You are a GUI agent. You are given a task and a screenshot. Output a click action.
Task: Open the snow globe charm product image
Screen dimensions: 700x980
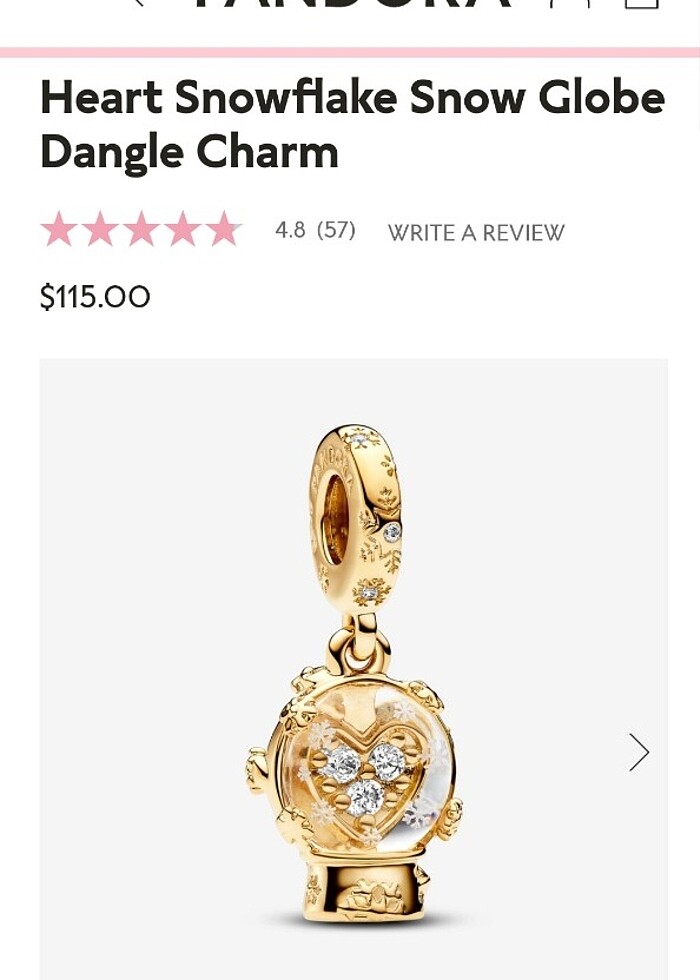tap(353, 680)
